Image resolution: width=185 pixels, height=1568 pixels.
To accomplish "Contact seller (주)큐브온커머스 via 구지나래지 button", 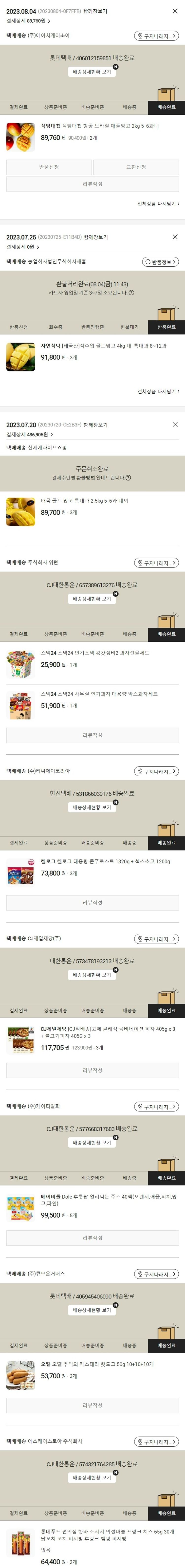I will click(x=156, y=1274).
